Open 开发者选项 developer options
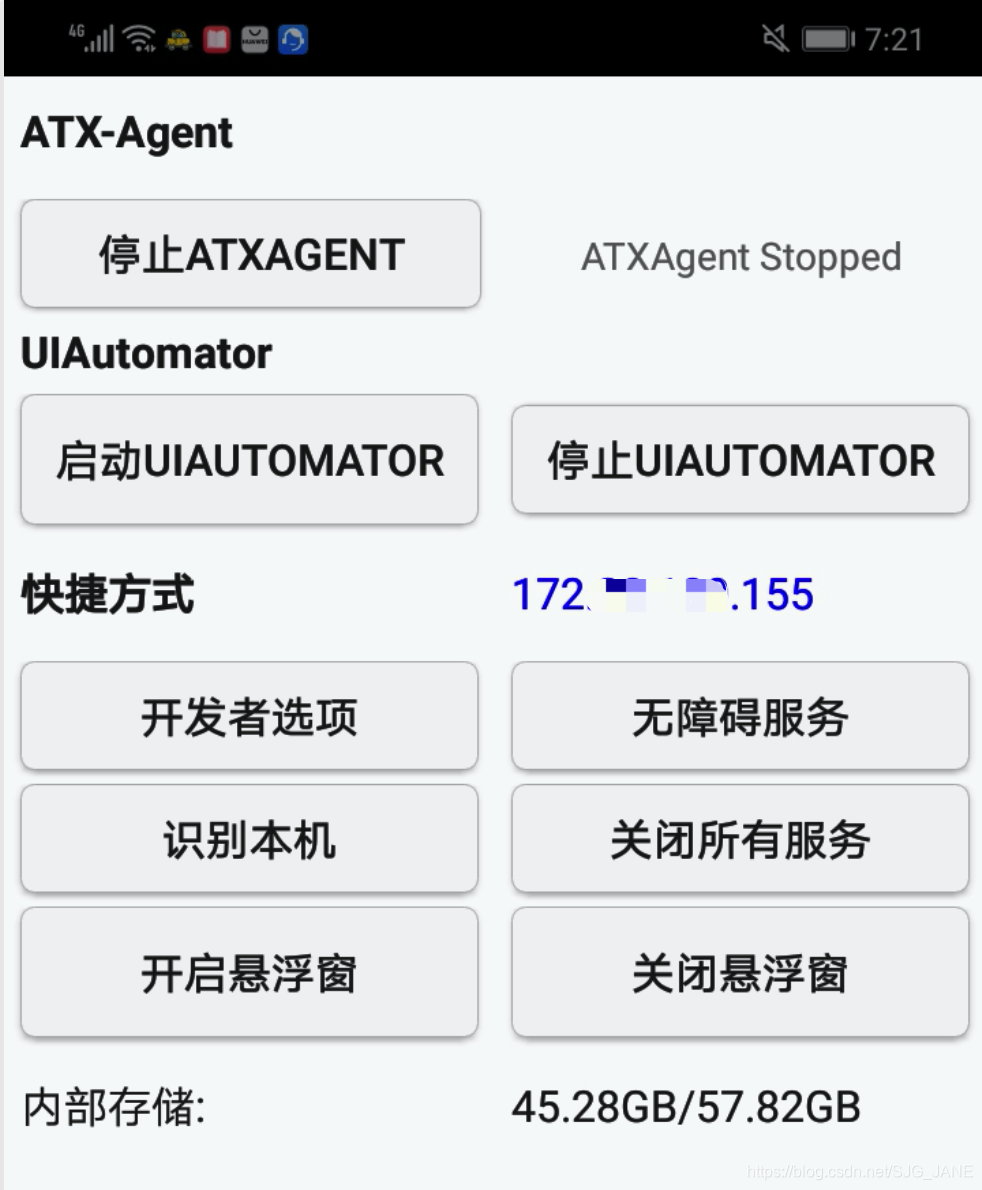This screenshot has width=982, height=1190. click(249, 717)
